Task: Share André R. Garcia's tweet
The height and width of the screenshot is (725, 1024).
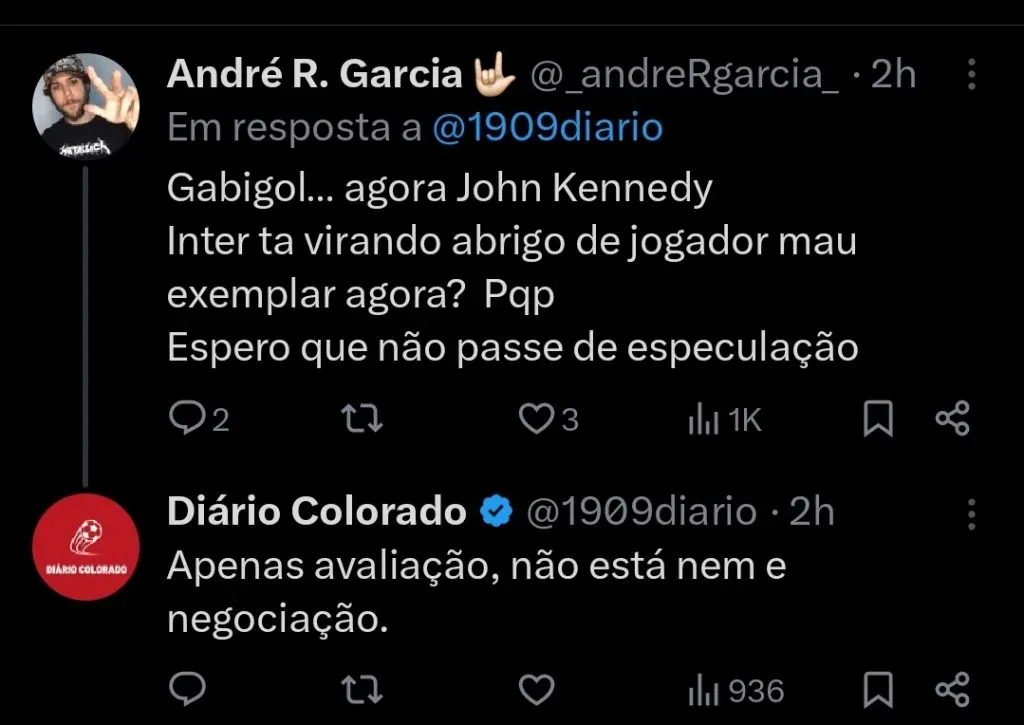Action: pos(952,420)
